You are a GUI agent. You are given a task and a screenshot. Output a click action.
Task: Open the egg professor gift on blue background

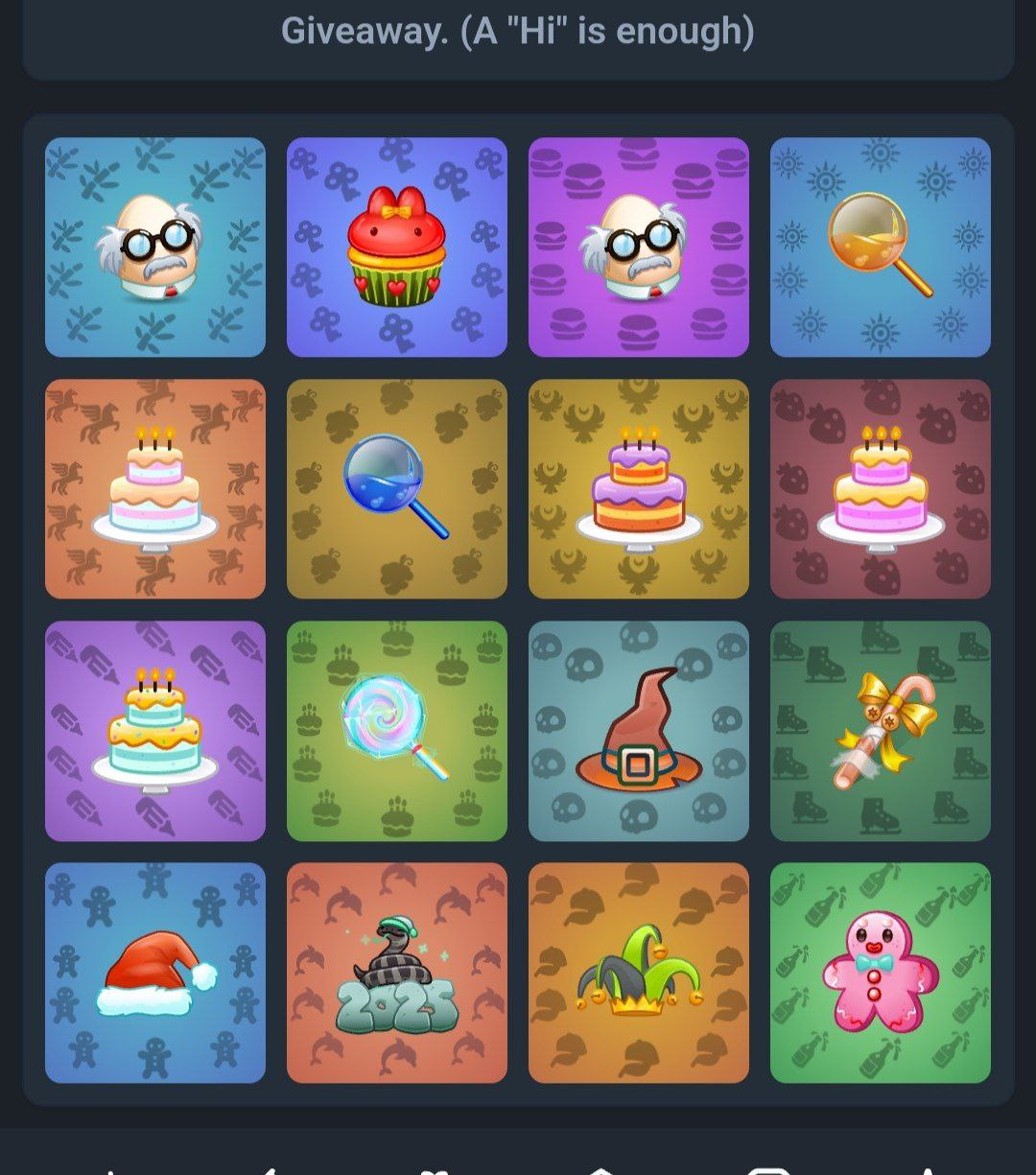[155, 247]
